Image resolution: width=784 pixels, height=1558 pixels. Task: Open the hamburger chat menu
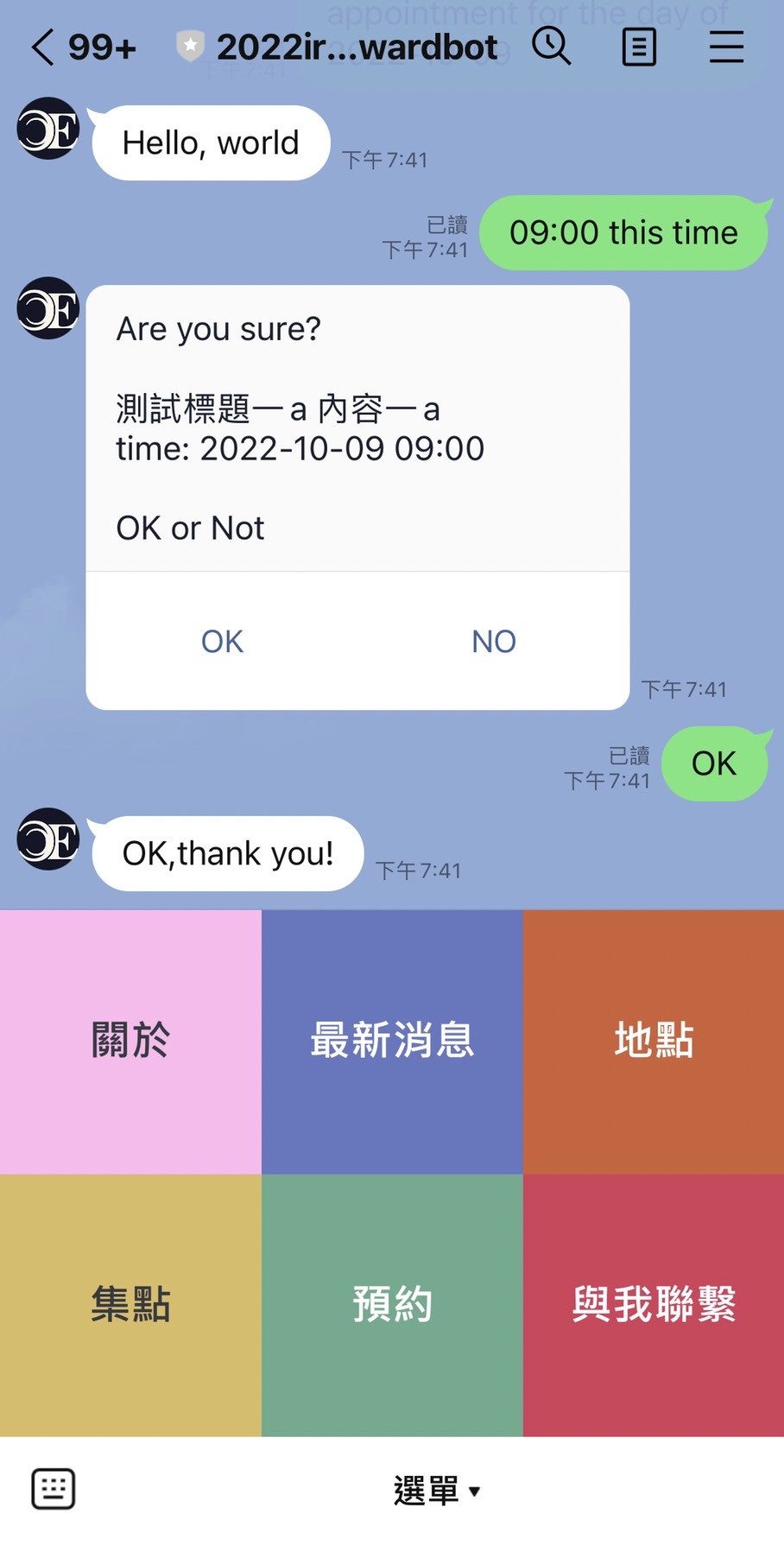point(726,47)
